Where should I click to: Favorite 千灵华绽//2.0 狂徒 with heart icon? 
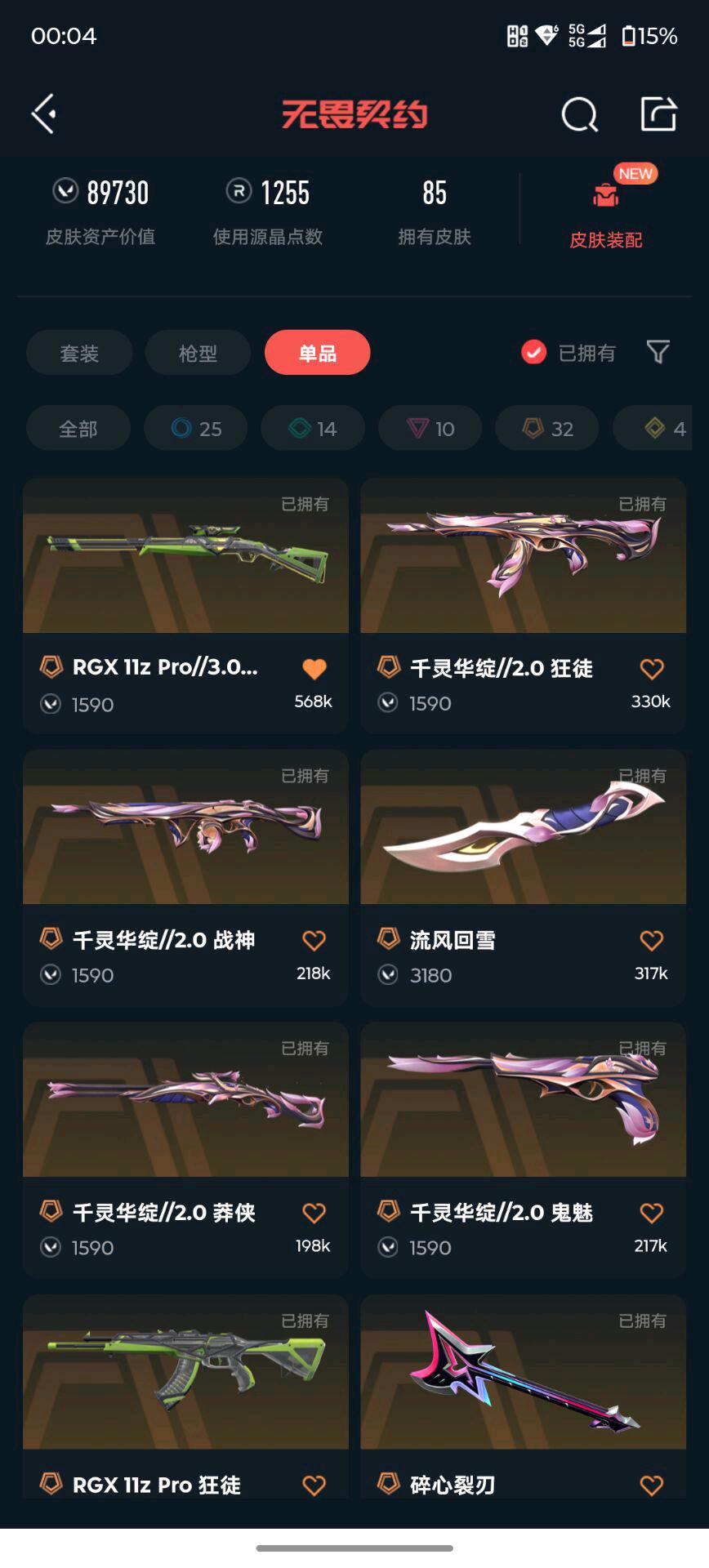tap(651, 669)
